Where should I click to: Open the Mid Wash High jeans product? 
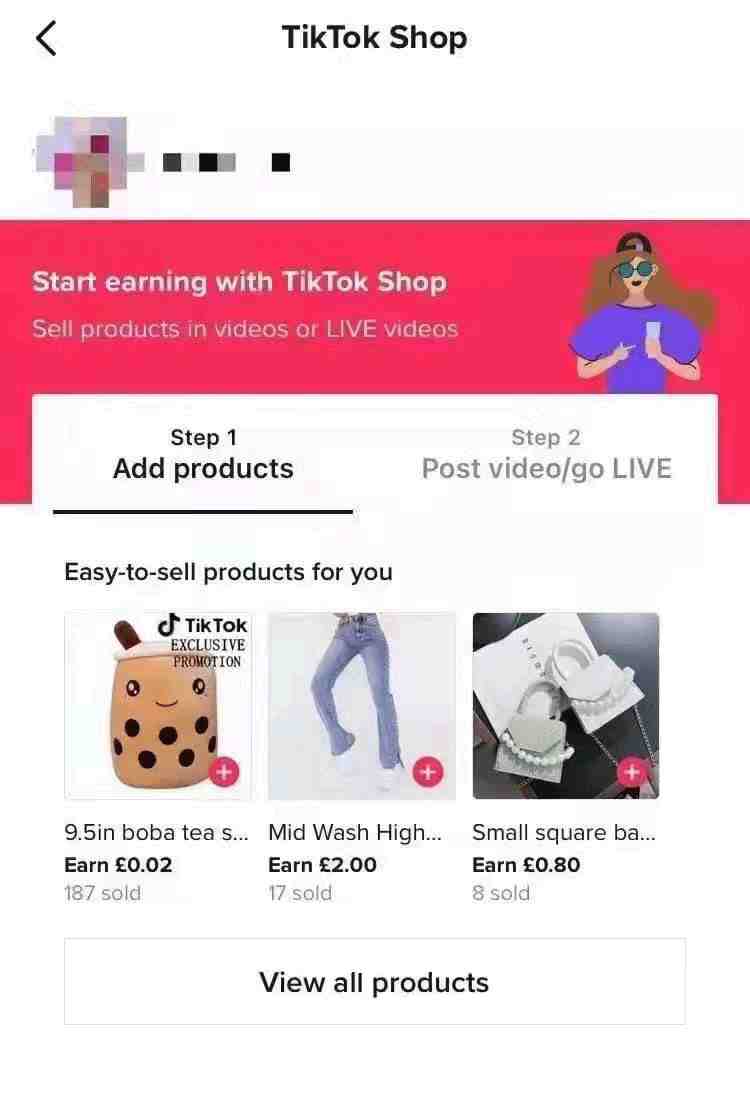(361, 704)
